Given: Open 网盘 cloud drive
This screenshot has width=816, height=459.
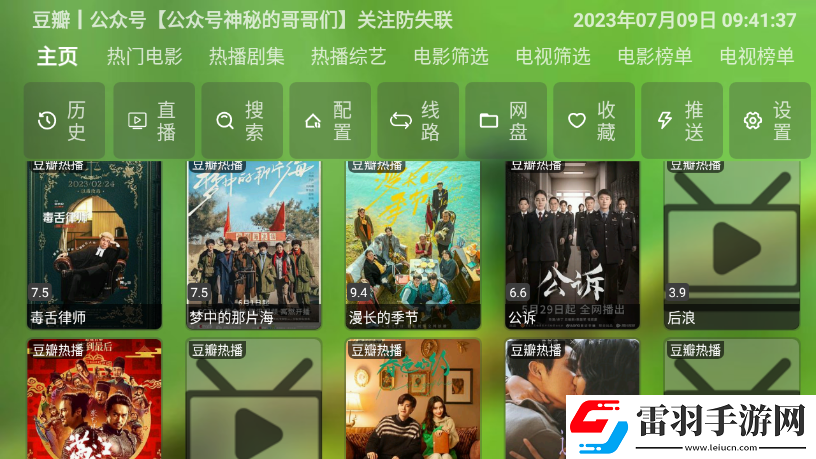Looking at the screenshot, I should (x=506, y=120).
